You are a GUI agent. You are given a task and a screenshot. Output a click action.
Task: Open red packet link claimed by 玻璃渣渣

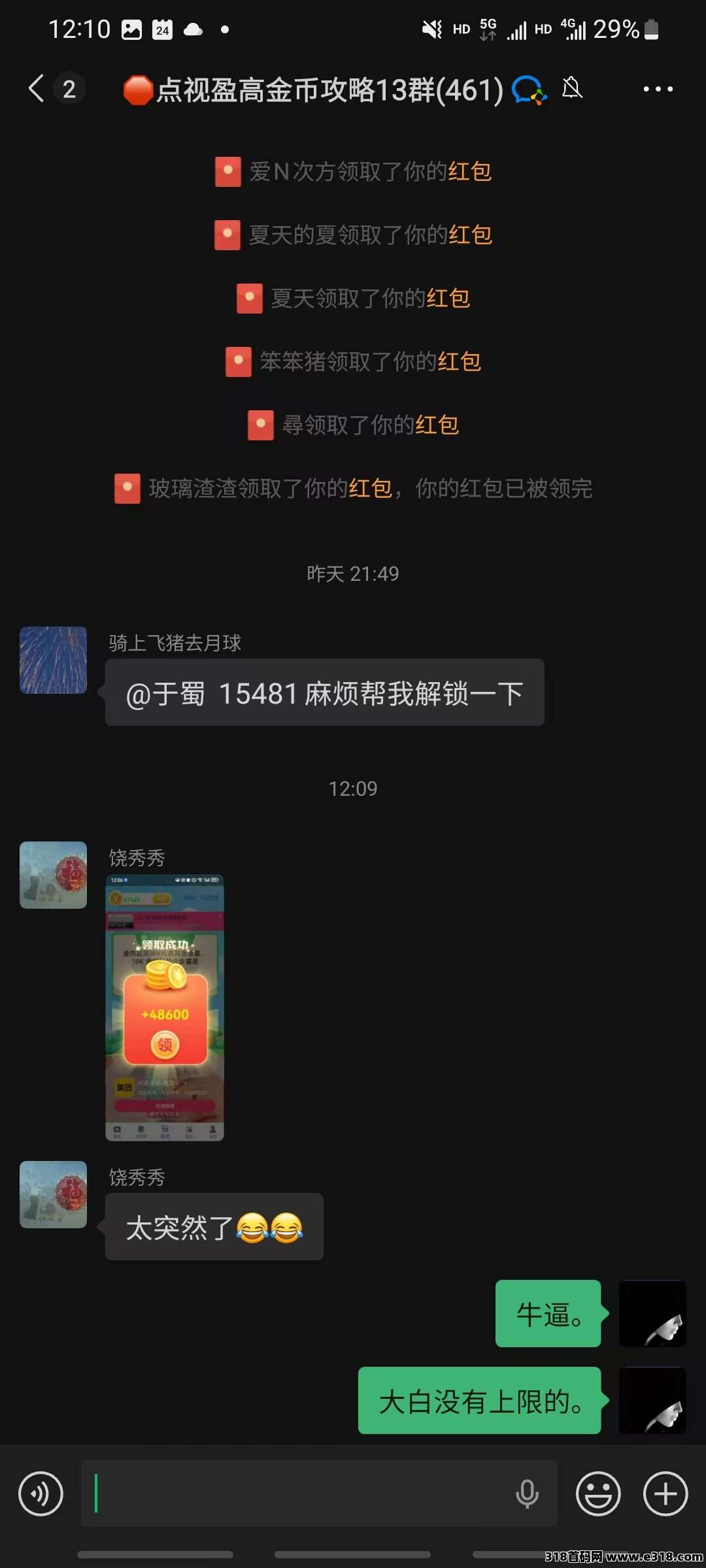(370, 489)
